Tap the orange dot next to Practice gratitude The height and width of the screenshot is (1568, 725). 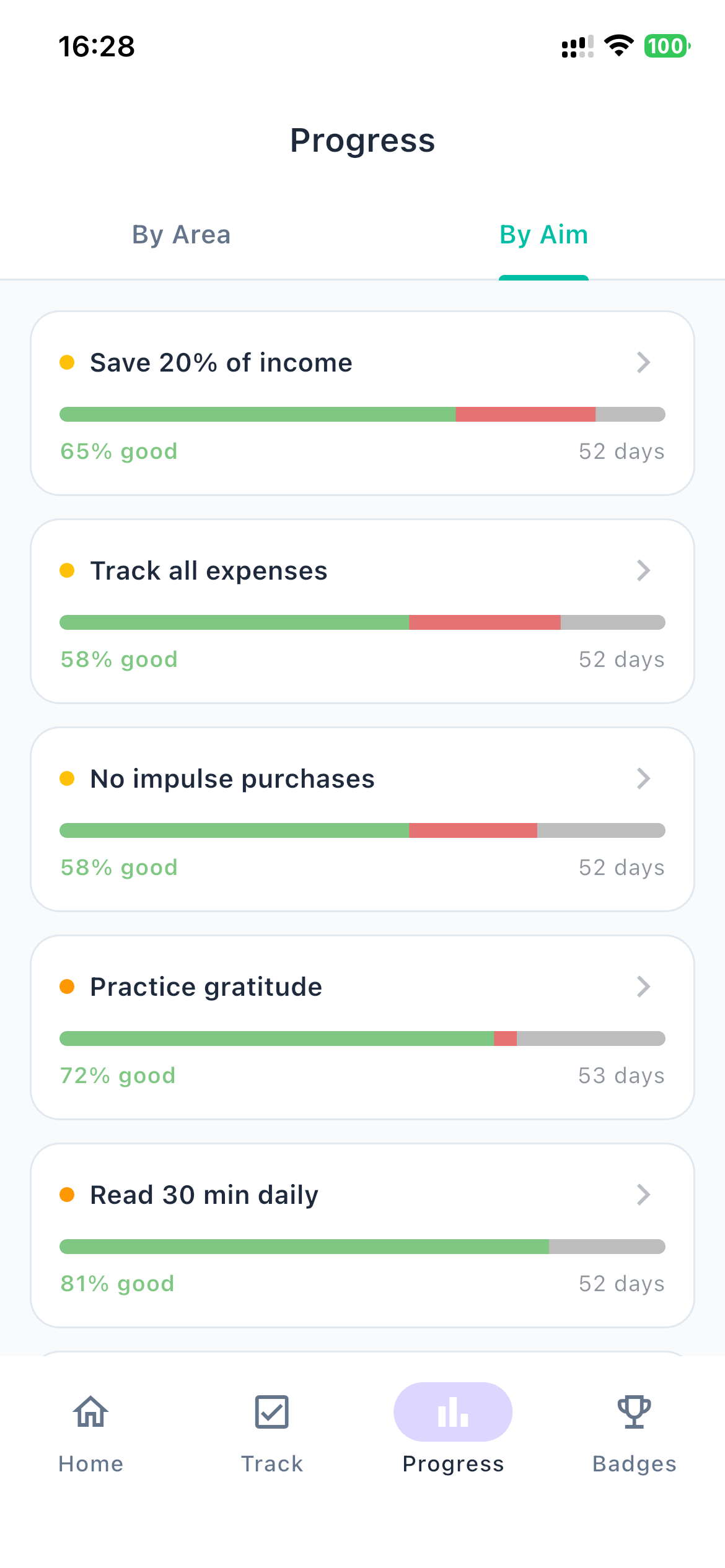click(x=68, y=986)
